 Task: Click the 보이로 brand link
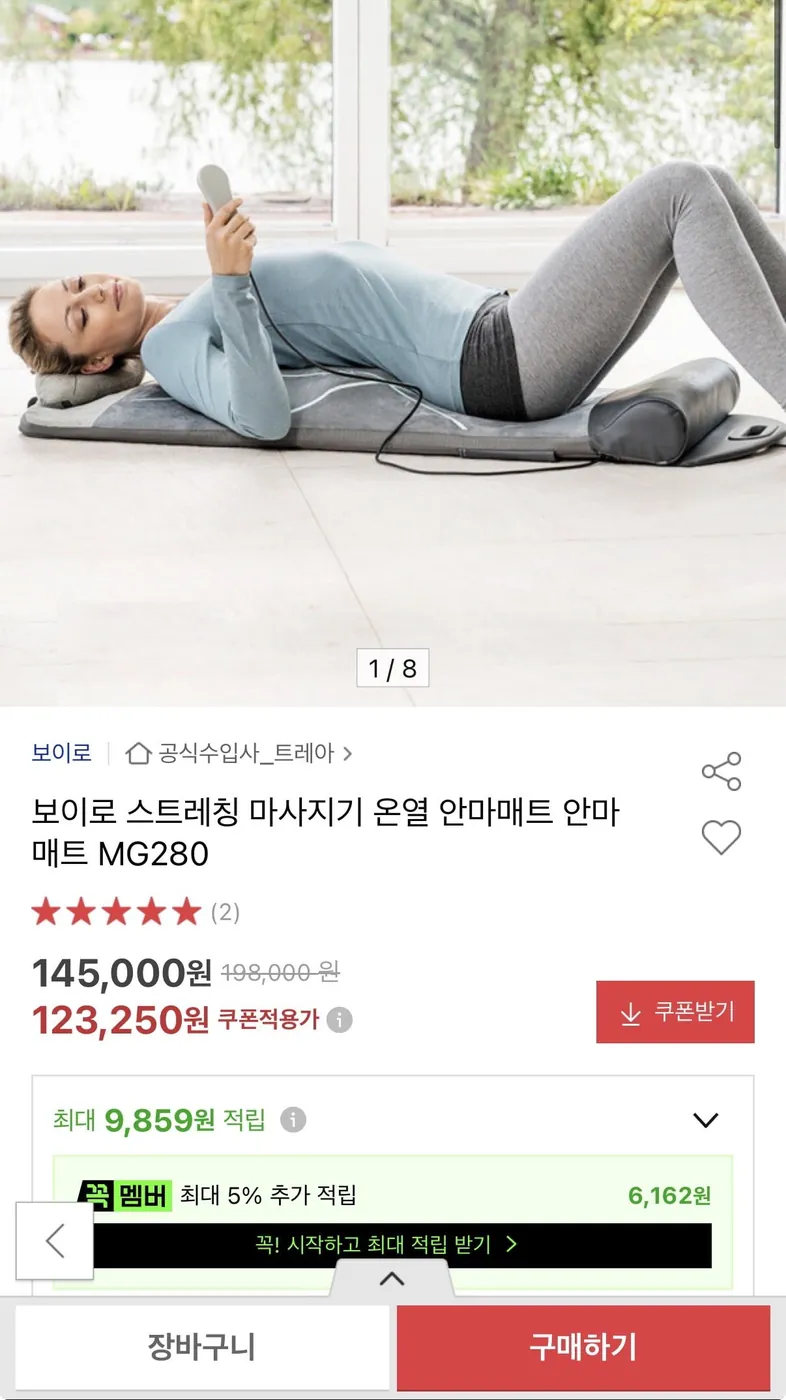click(61, 754)
